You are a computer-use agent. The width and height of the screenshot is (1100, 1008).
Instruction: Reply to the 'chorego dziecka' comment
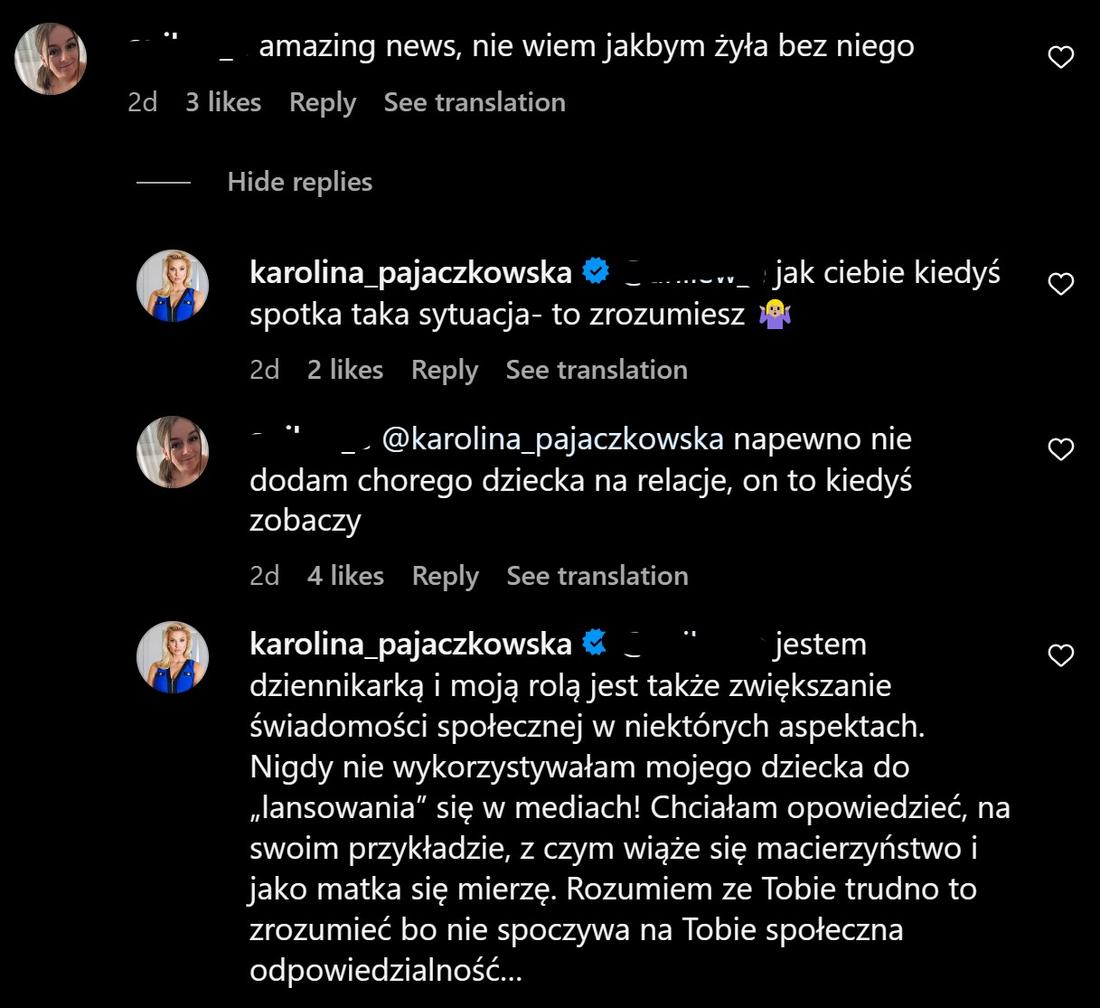point(445,576)
